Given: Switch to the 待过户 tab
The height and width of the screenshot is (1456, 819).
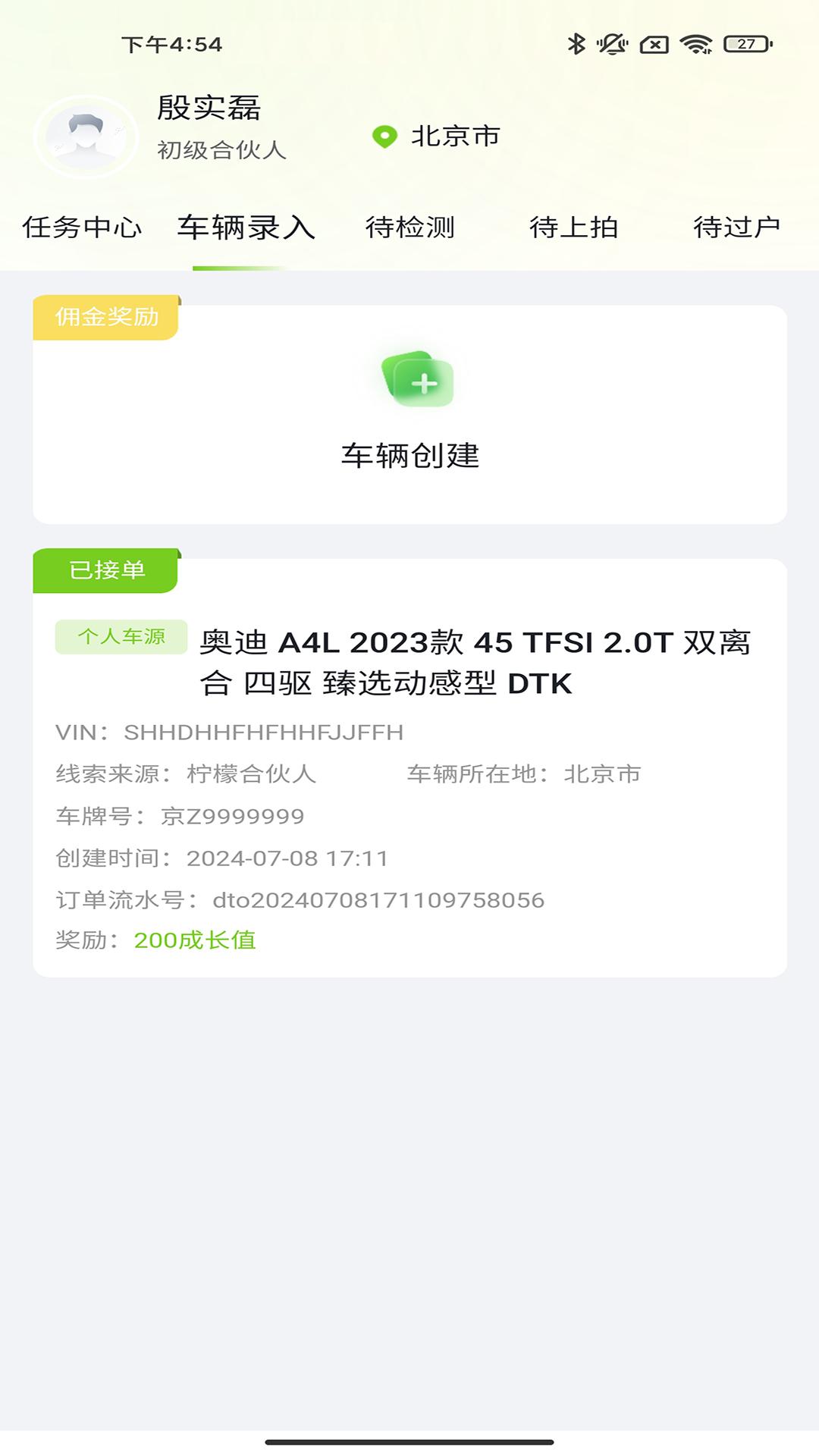Looking at the screenshot, I should point(737,225).
